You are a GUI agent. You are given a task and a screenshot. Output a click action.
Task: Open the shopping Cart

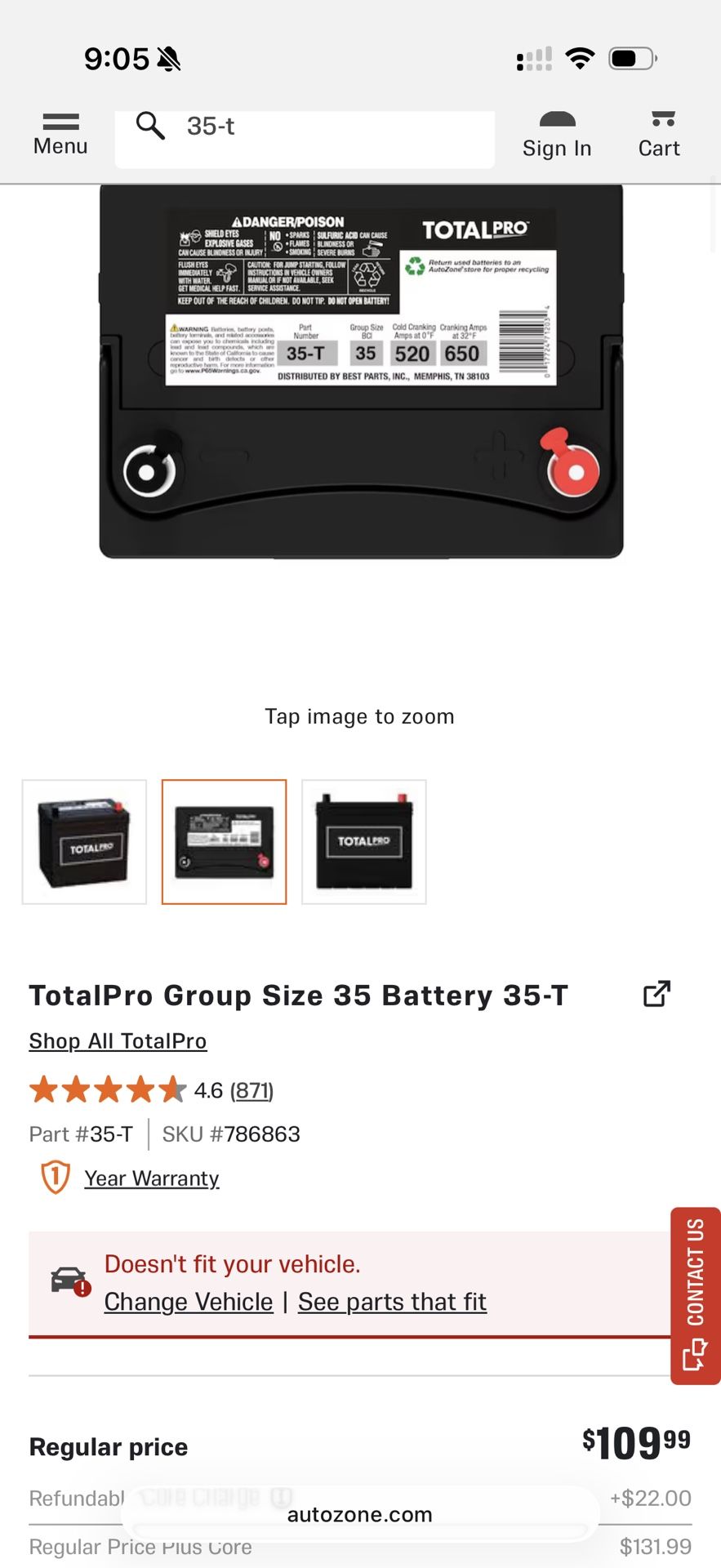[x=660, y=131]
